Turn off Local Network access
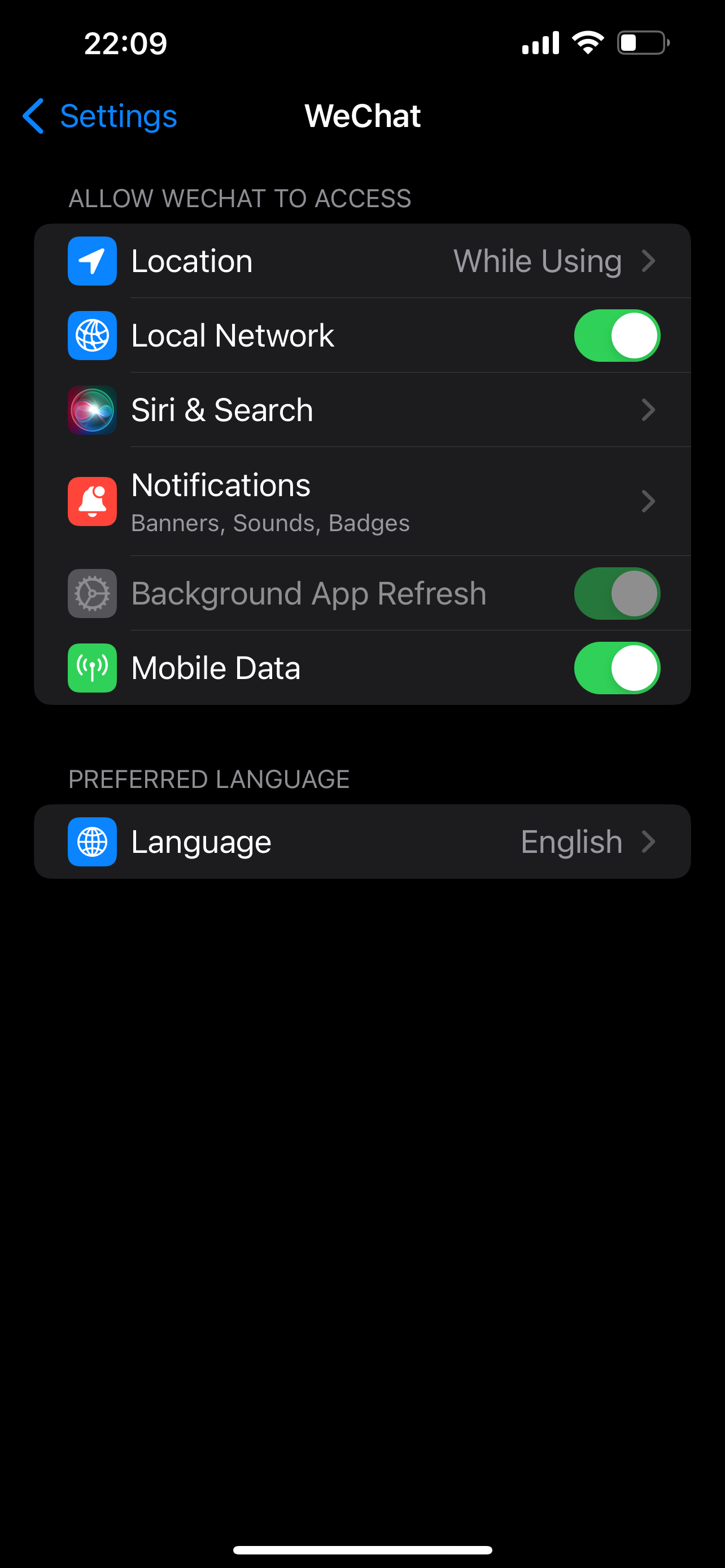This screenshot has width=725, height=1568. [x=616, y=335]
